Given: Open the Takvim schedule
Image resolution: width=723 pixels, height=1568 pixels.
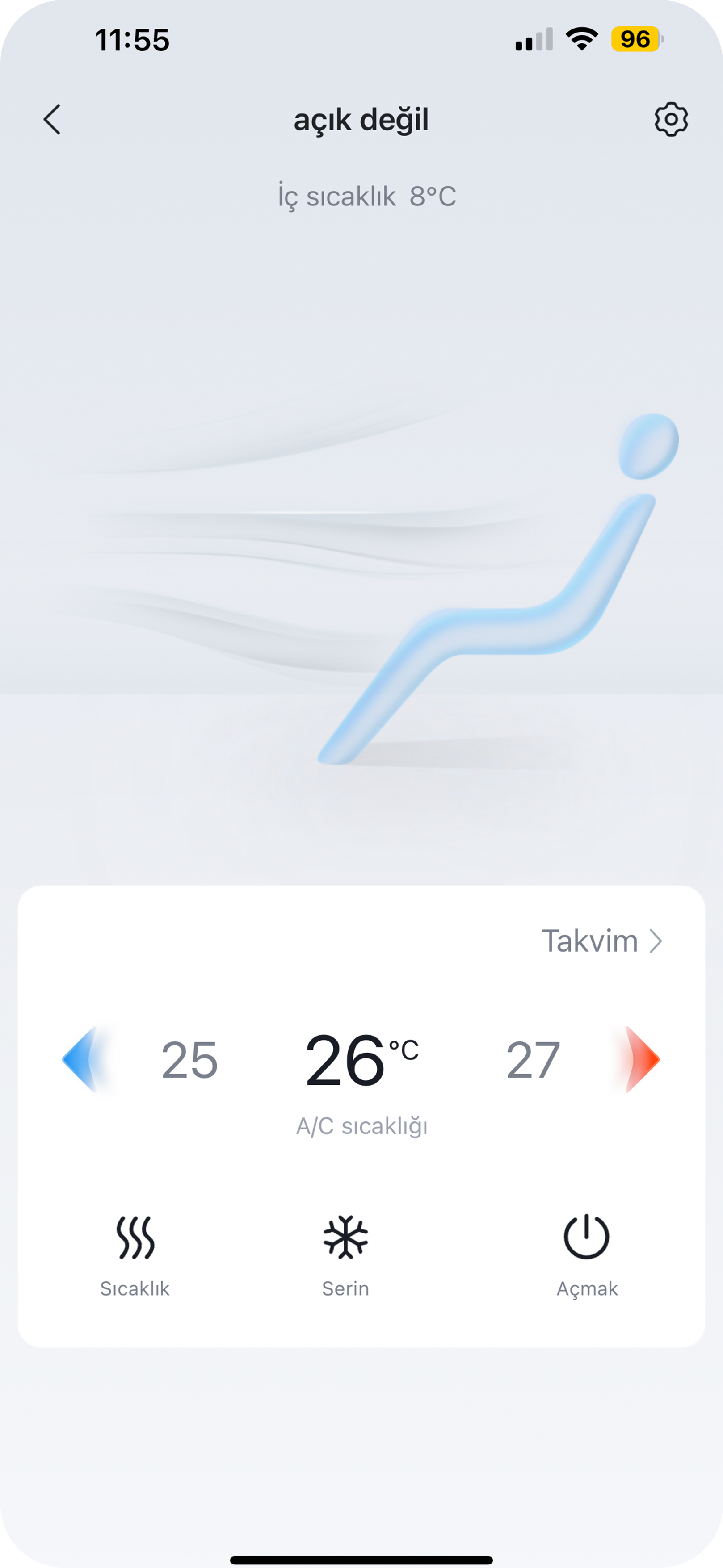Looking at the screenshot, I should click(601, 941).
